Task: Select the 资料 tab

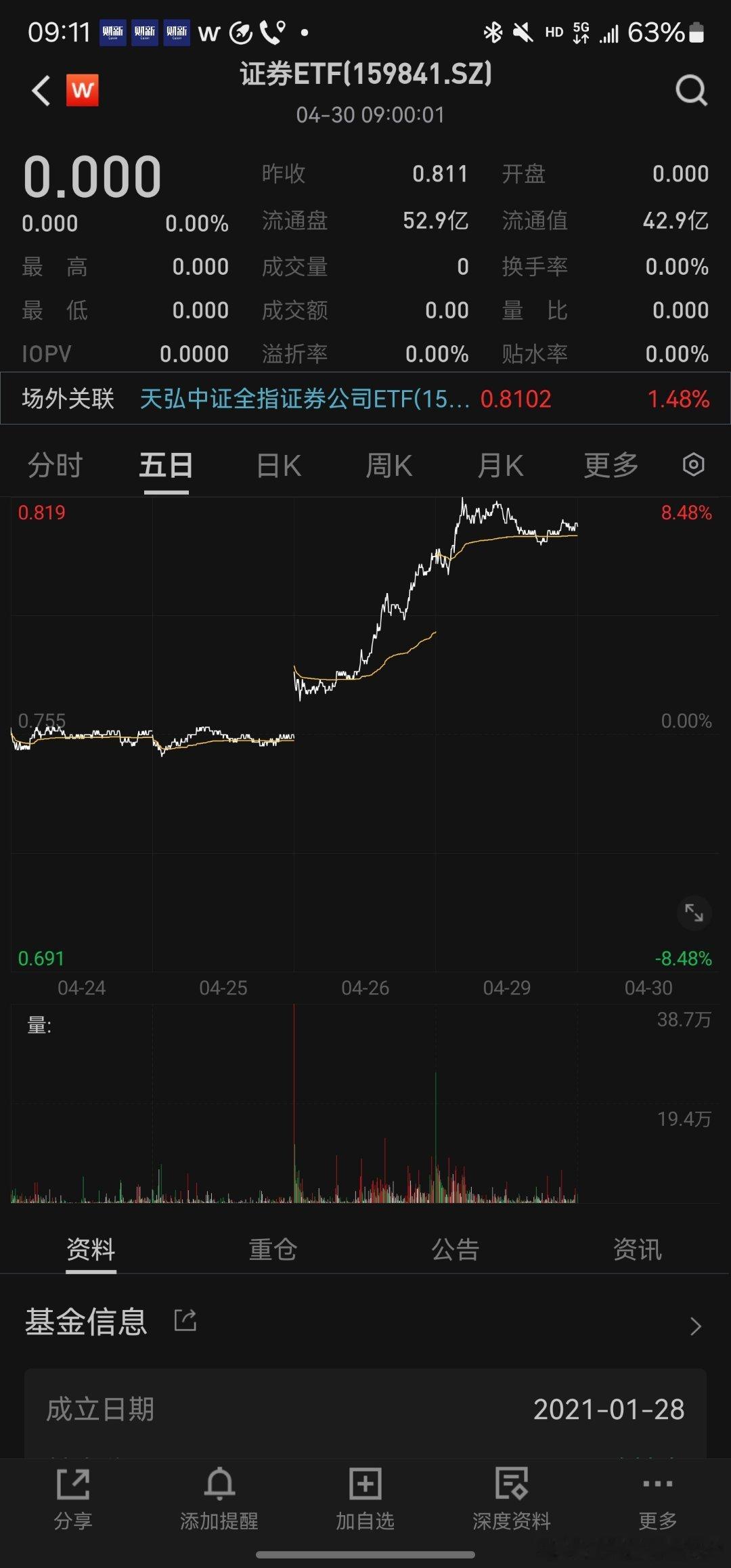Action: pos(91,1249)
